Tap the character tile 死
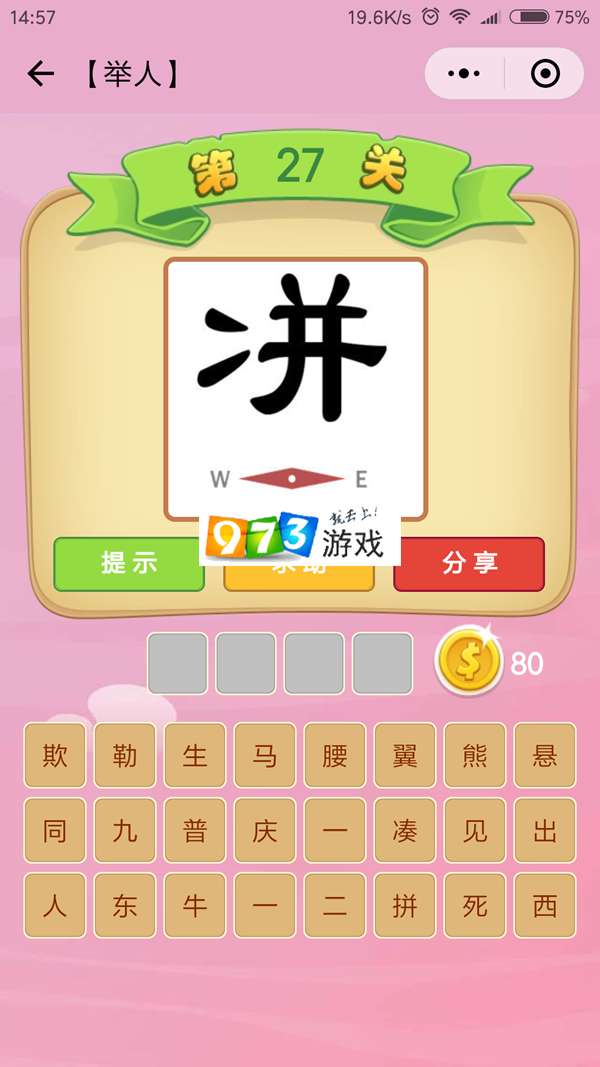The height and width of the screenshot is (1067, 600). coord(475,906)
